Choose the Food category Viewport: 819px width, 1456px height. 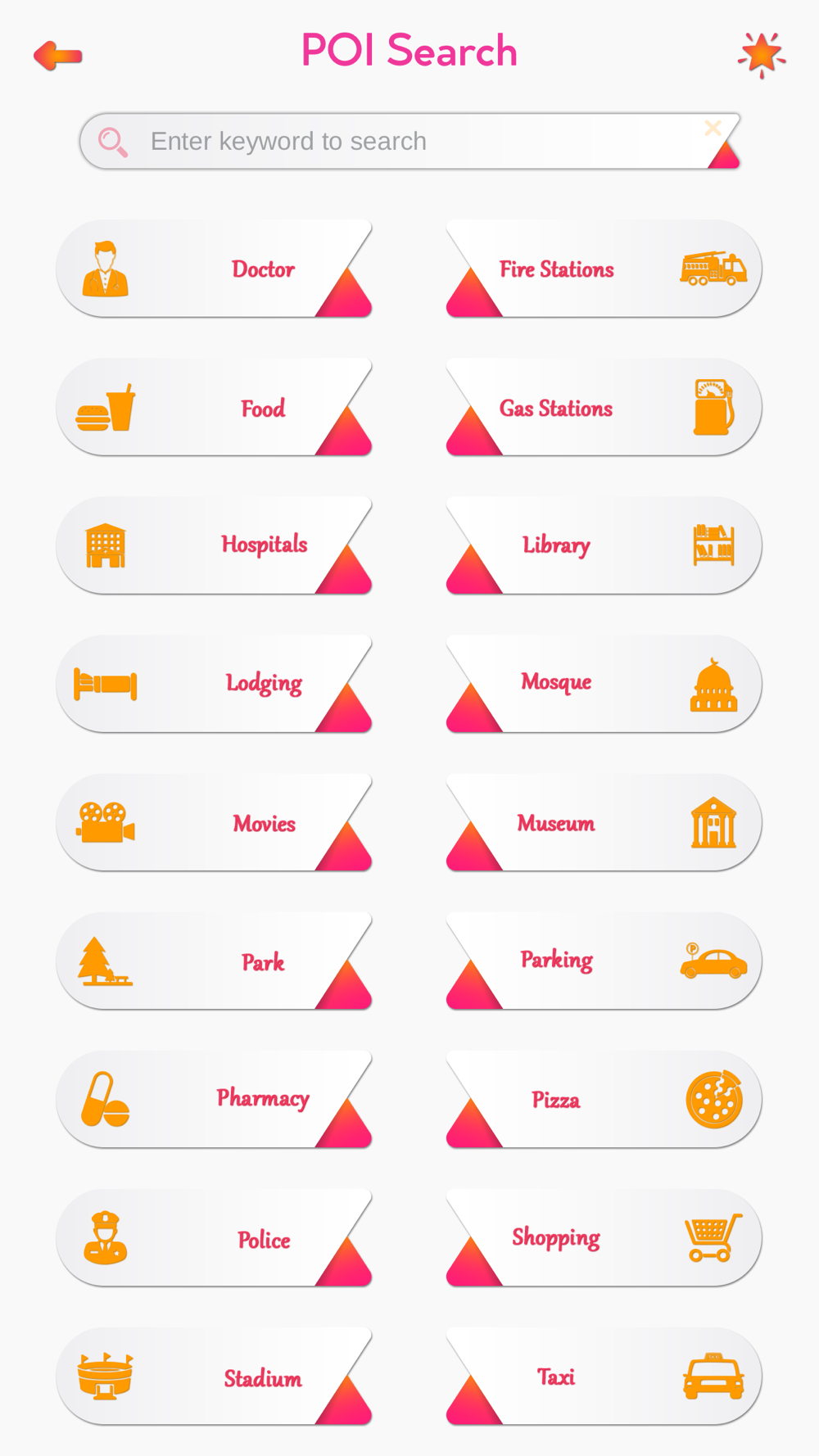tap(213, 407)
